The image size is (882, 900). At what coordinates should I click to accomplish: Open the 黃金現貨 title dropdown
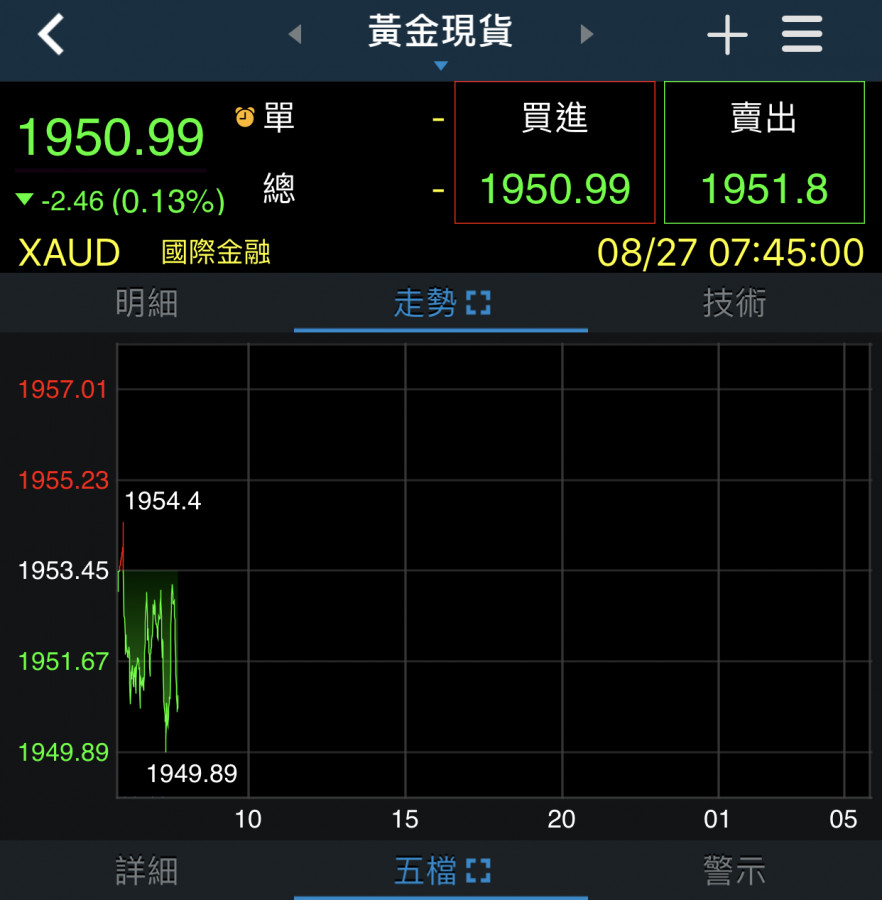pyautogui.click(x=440, y=37)
